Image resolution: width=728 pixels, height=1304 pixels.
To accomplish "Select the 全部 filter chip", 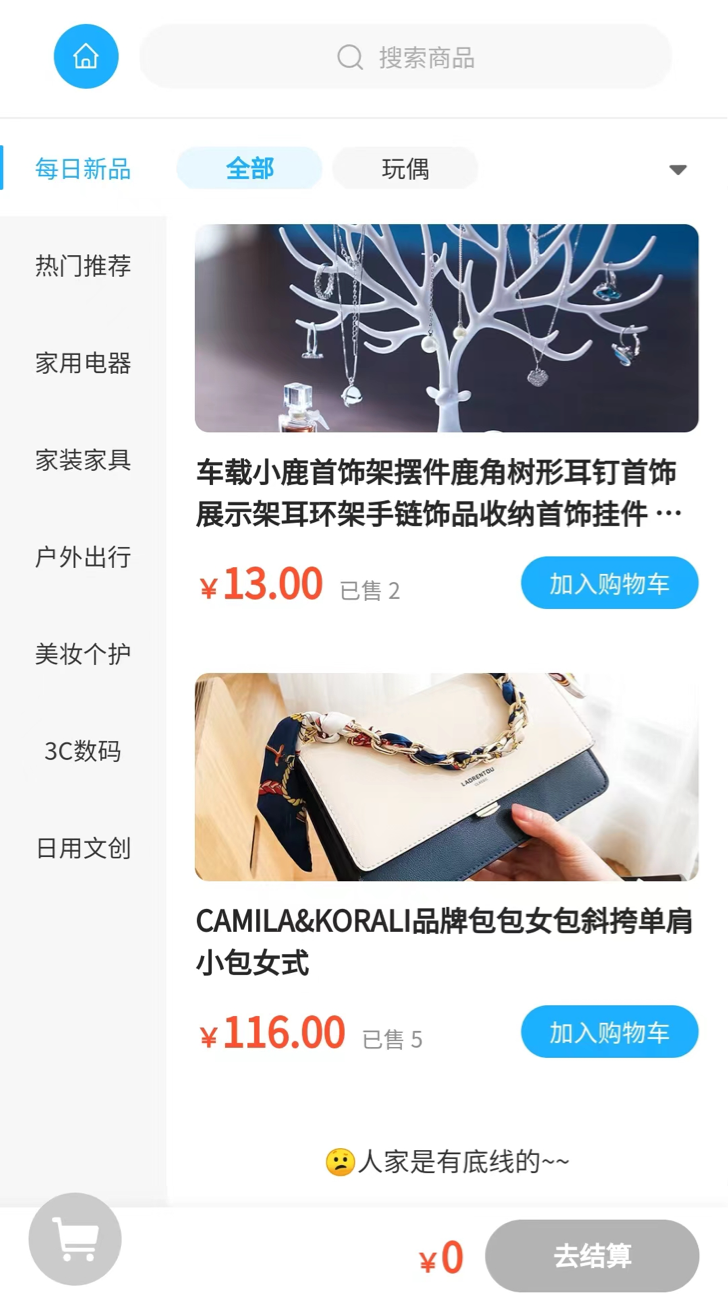I will pyautogui.click(x=250, y=168).
